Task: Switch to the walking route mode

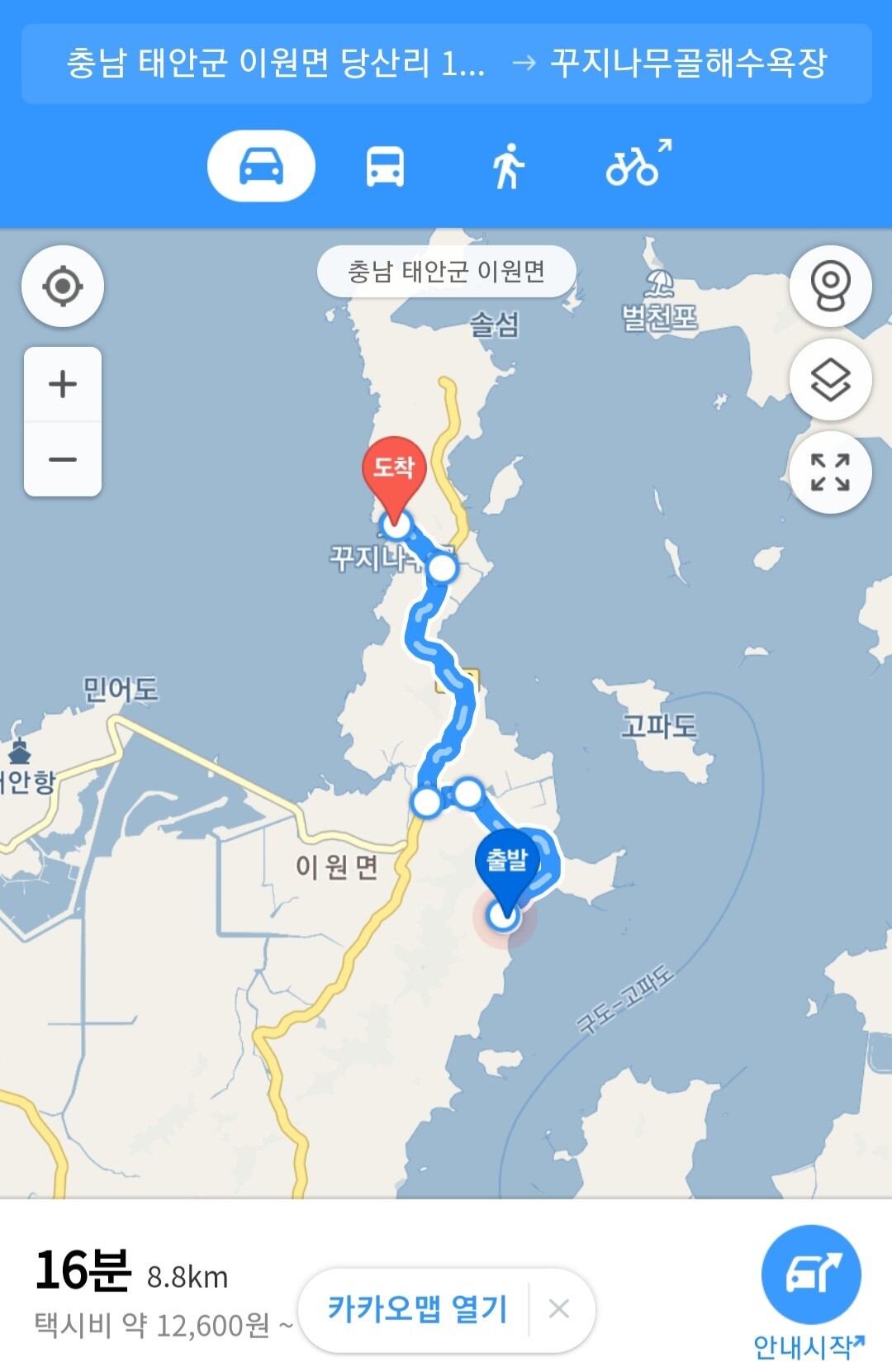Action: tap(508, 166)
